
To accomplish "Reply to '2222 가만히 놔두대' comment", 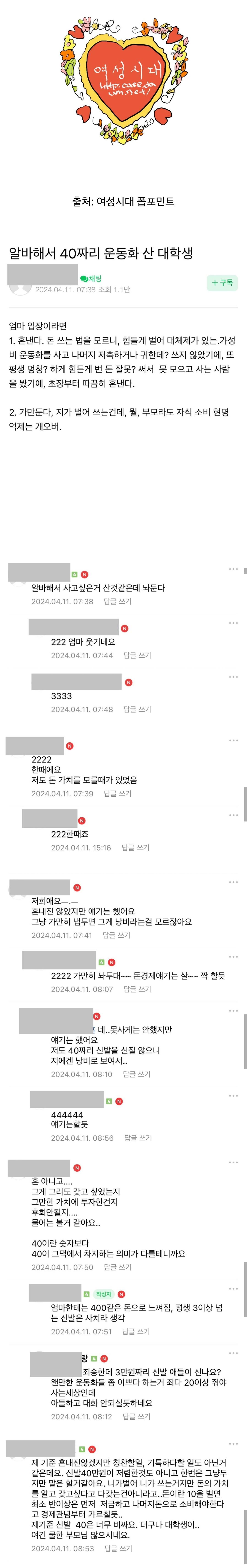I will [x=137, y=989].
